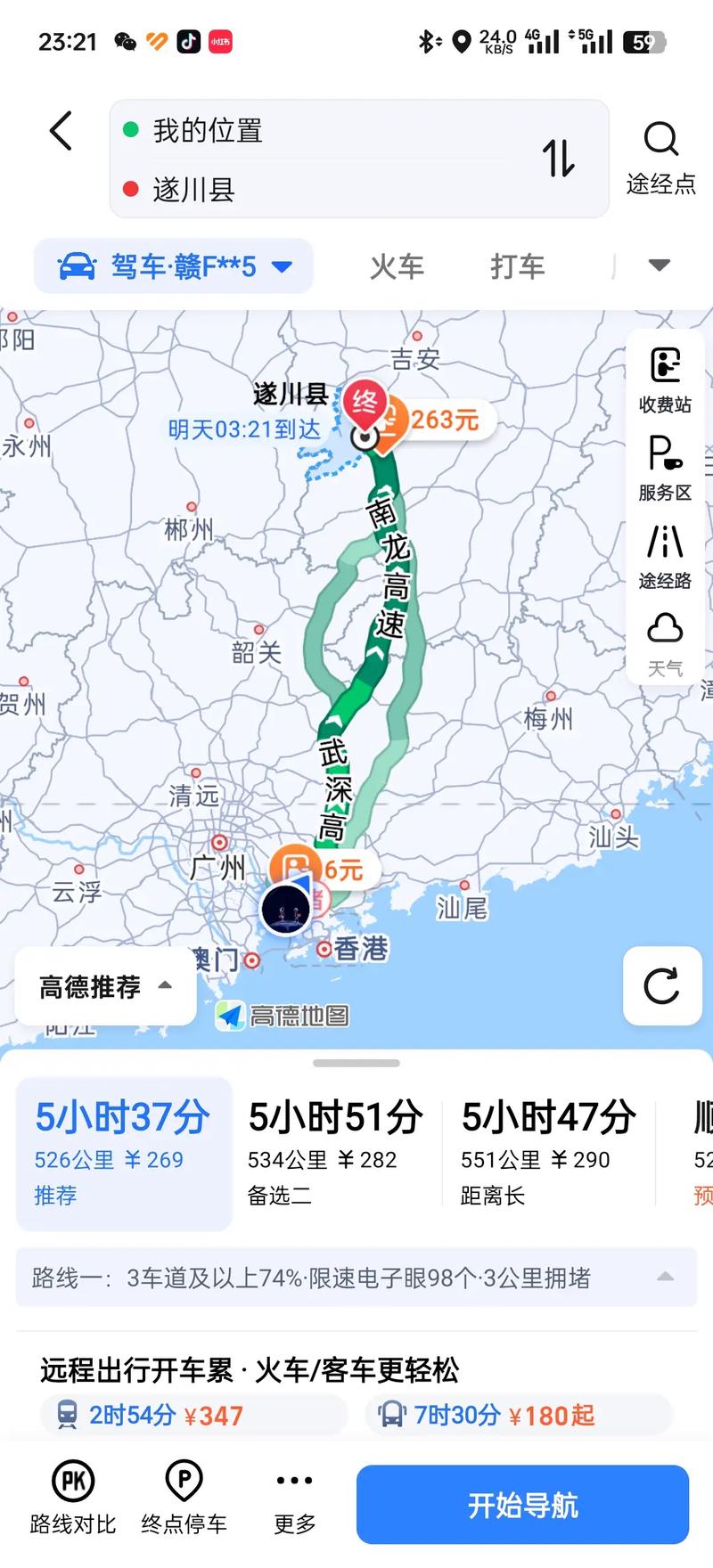Swap start and destination
The height and width of the screenshot is (1568, 713).
coord(559,159)
